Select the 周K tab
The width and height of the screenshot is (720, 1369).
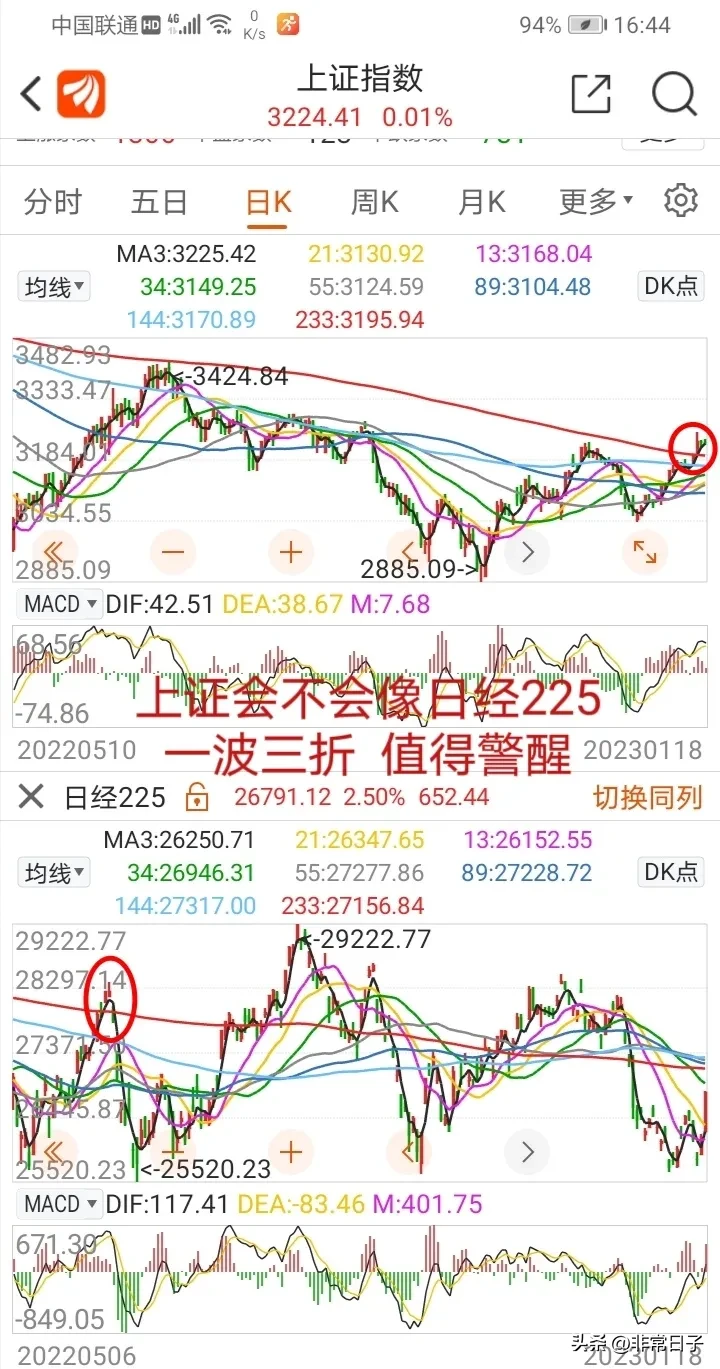[x=374, y=202]
